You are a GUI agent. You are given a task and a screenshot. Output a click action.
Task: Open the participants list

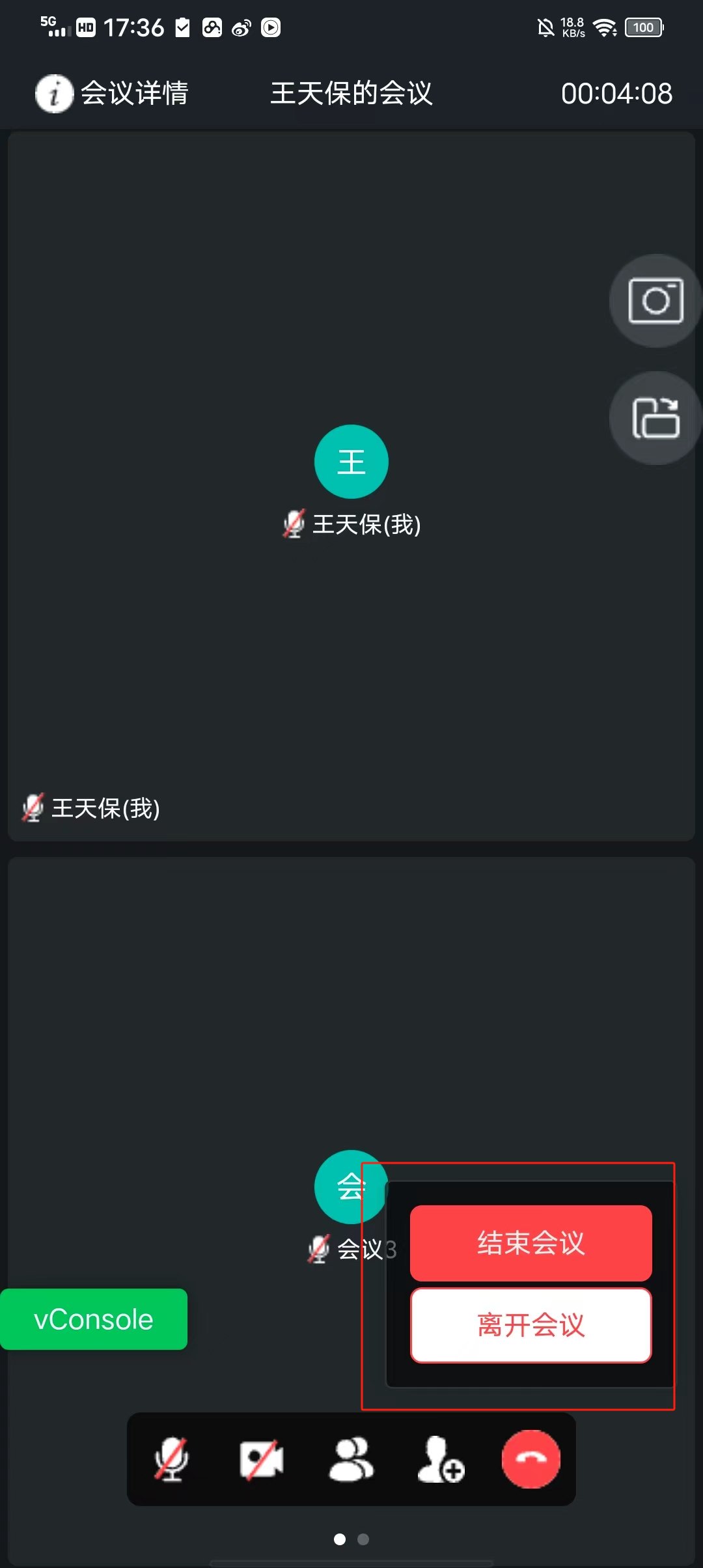pyautogui.click(x=351, y=1459)
